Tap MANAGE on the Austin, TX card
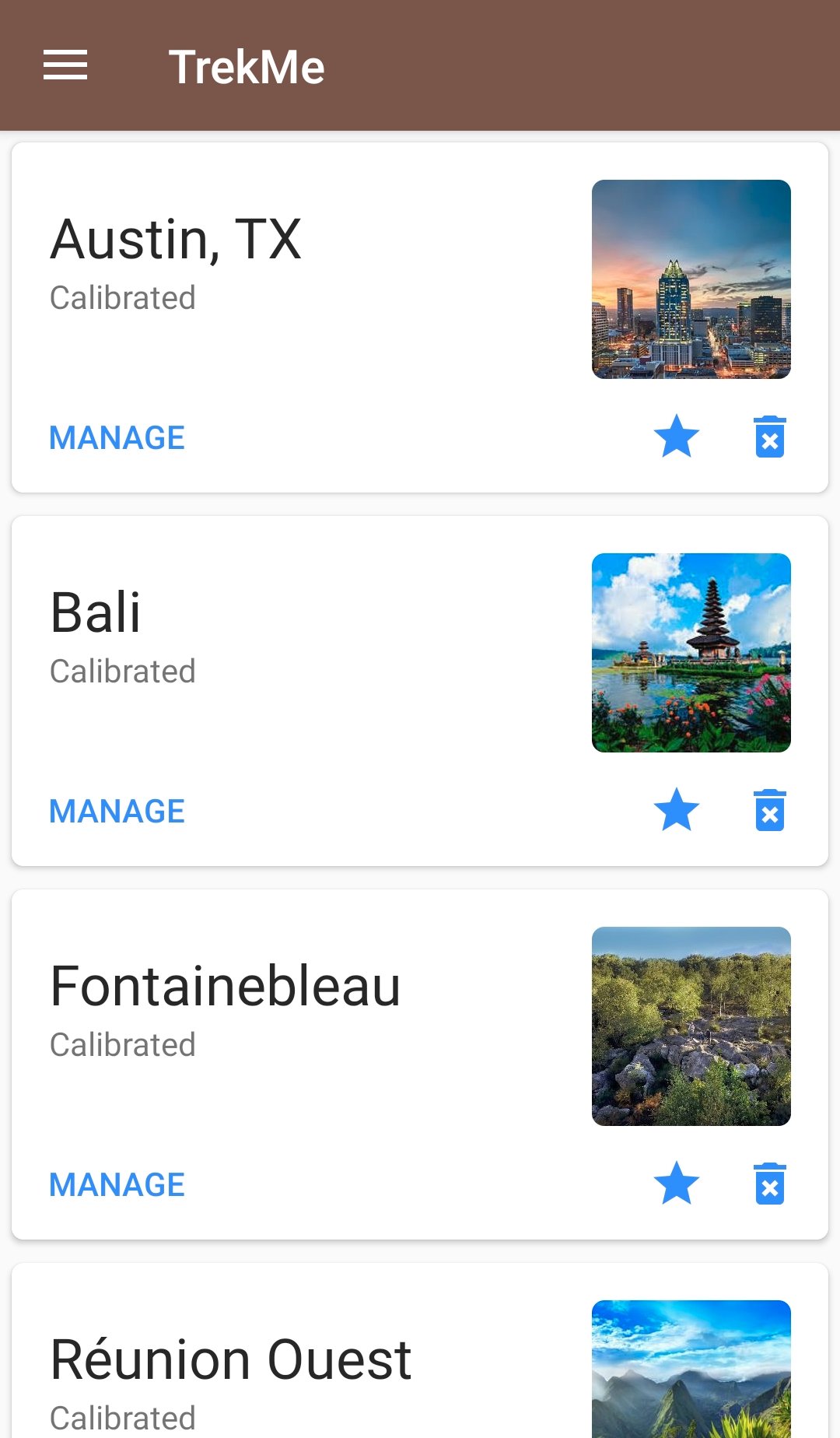 (117, 438)
